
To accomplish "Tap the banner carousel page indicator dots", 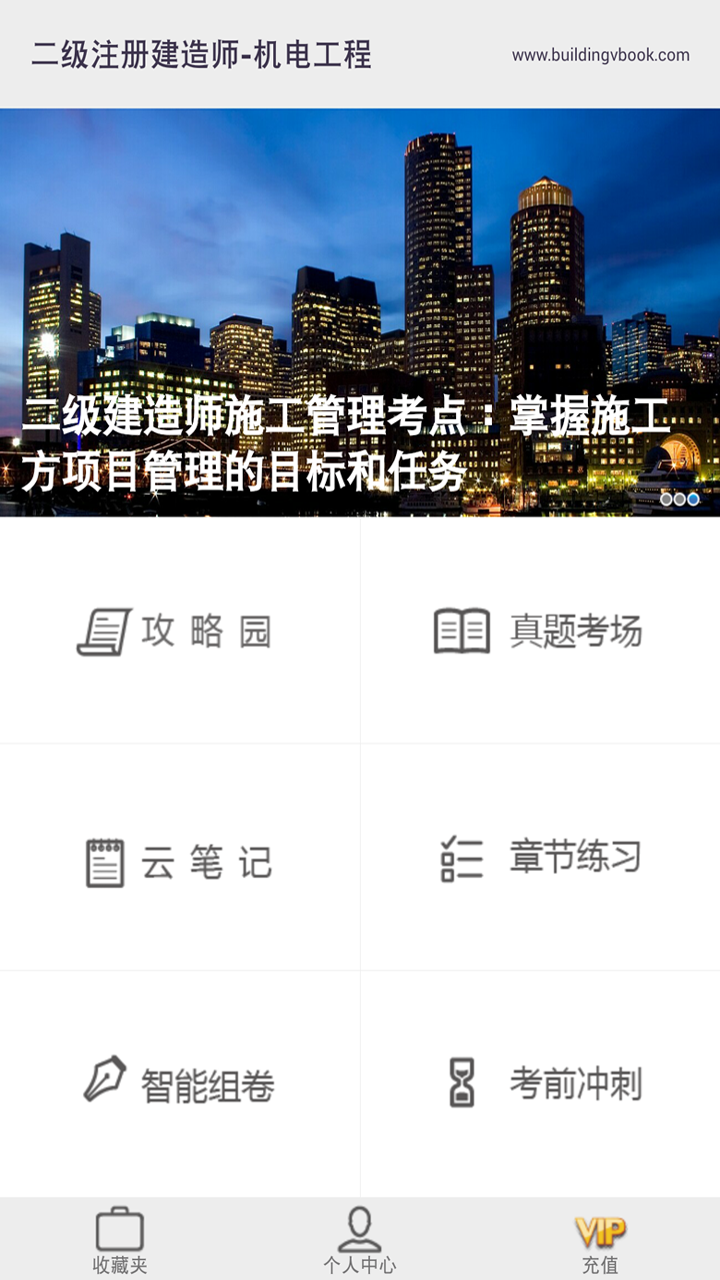I will click(680, 498).
